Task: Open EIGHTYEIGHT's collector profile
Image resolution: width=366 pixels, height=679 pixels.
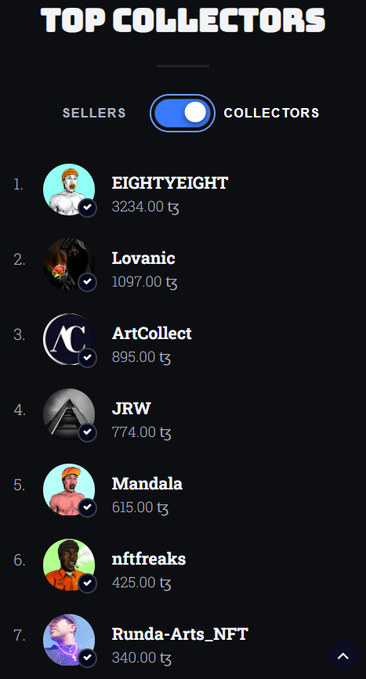Action: tap(170, 183)
